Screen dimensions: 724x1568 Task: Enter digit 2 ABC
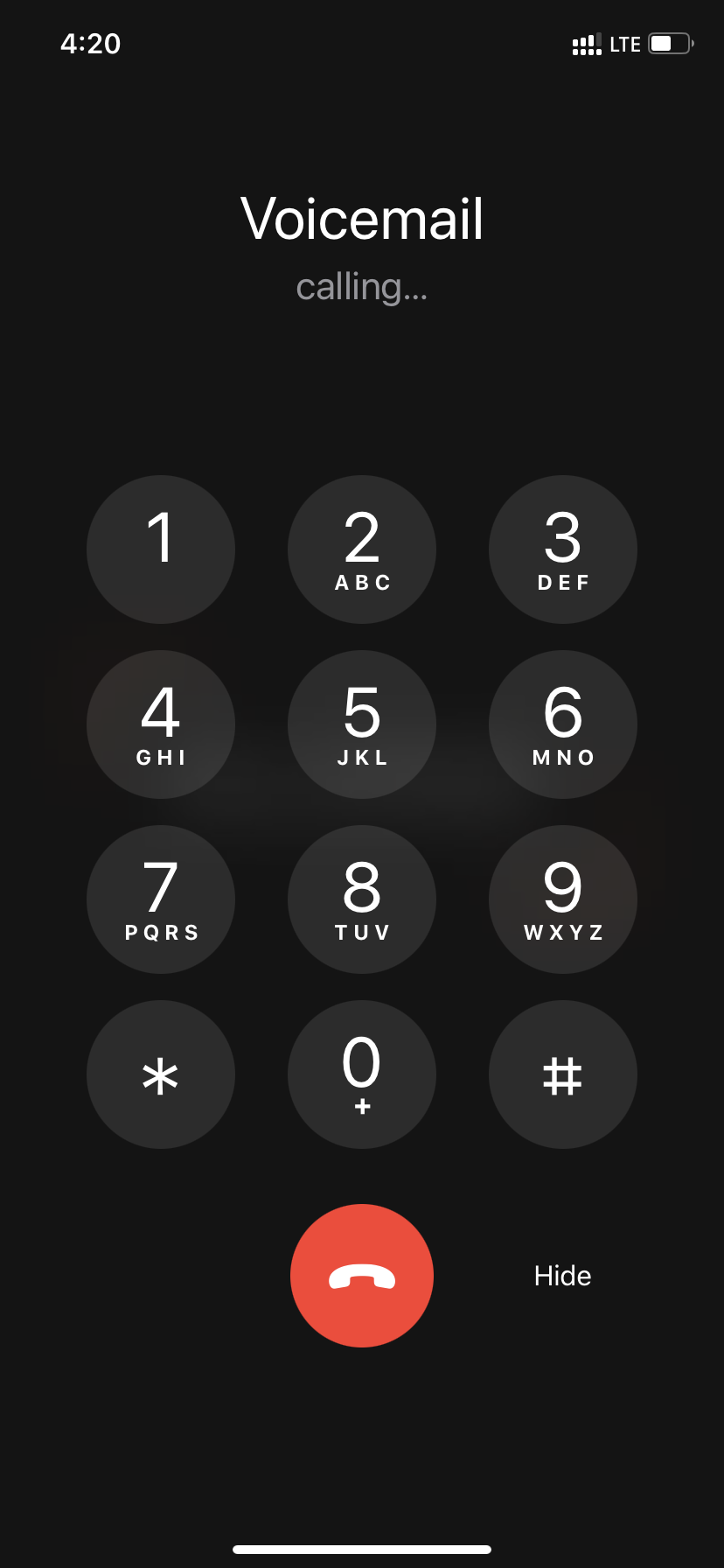click(362, 549)
